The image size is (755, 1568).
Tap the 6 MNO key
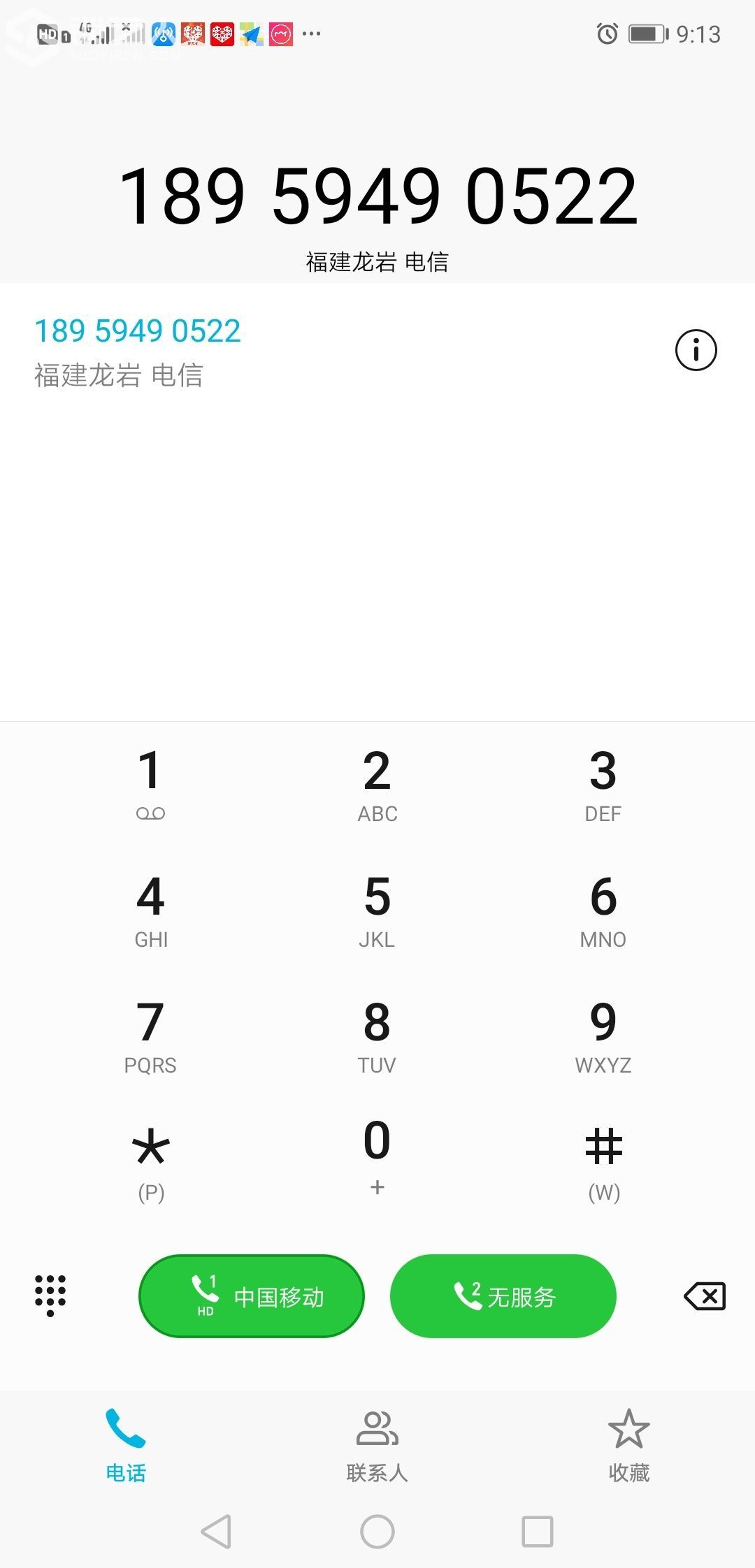click(x=603, y=910)
